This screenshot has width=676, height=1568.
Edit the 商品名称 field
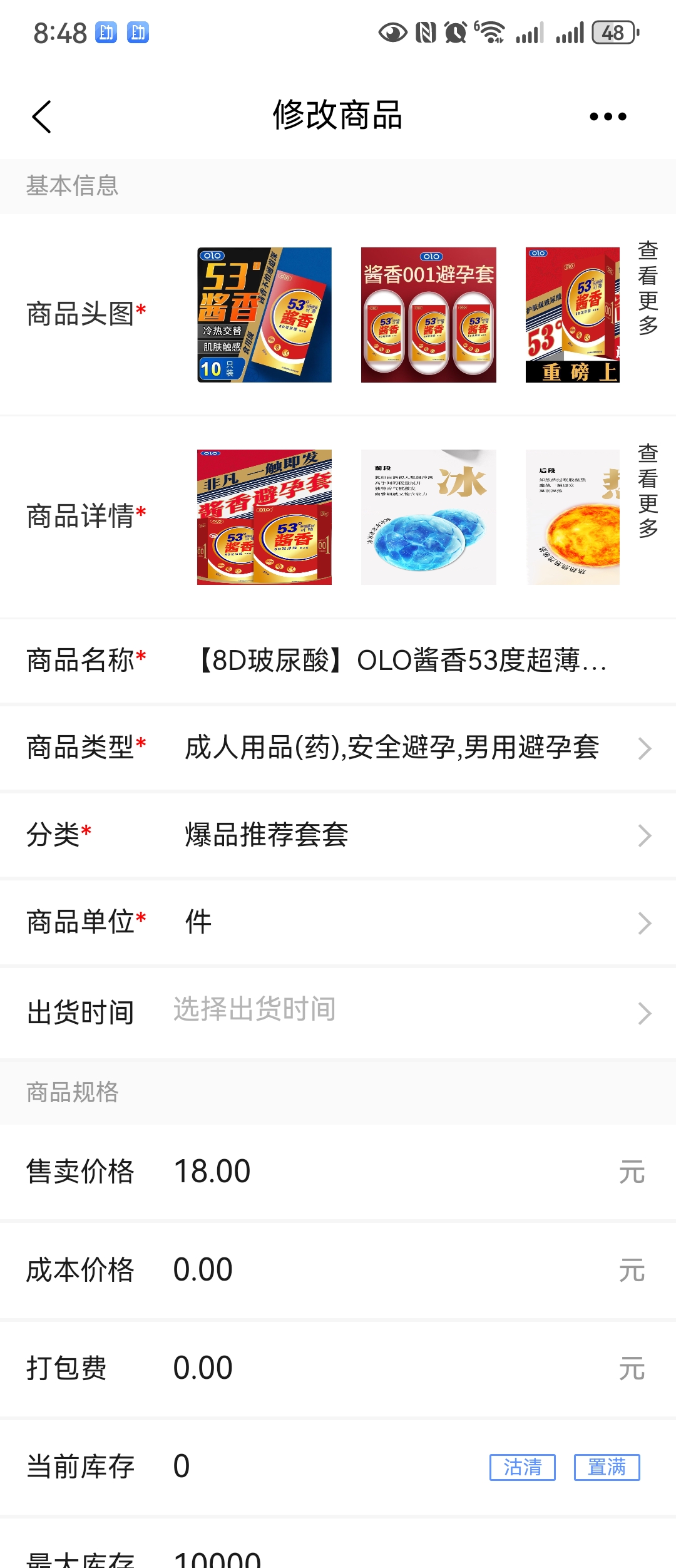[x=401, y=661]
